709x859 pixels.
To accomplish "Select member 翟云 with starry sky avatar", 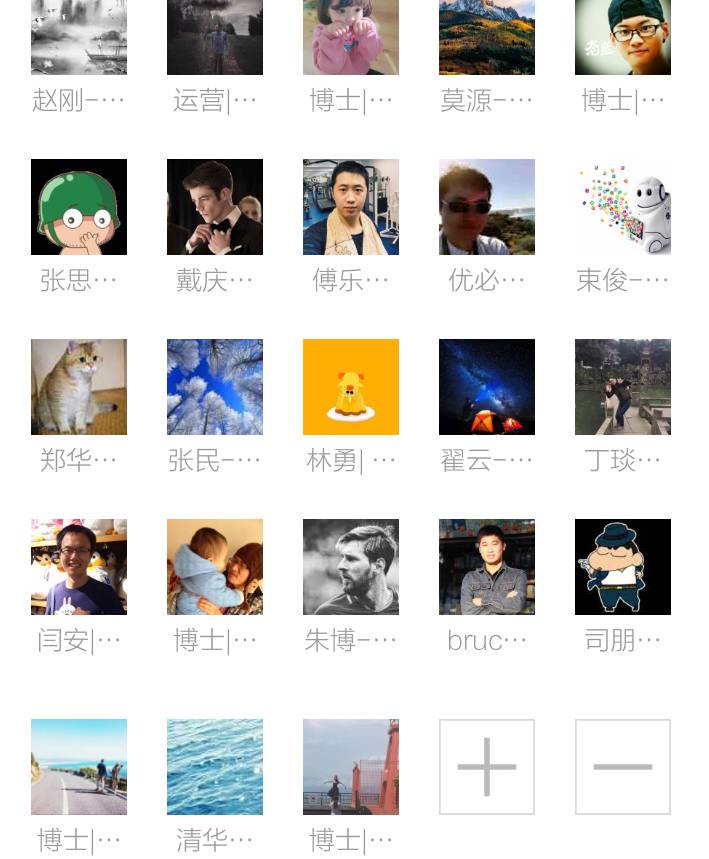I will 487,387.
